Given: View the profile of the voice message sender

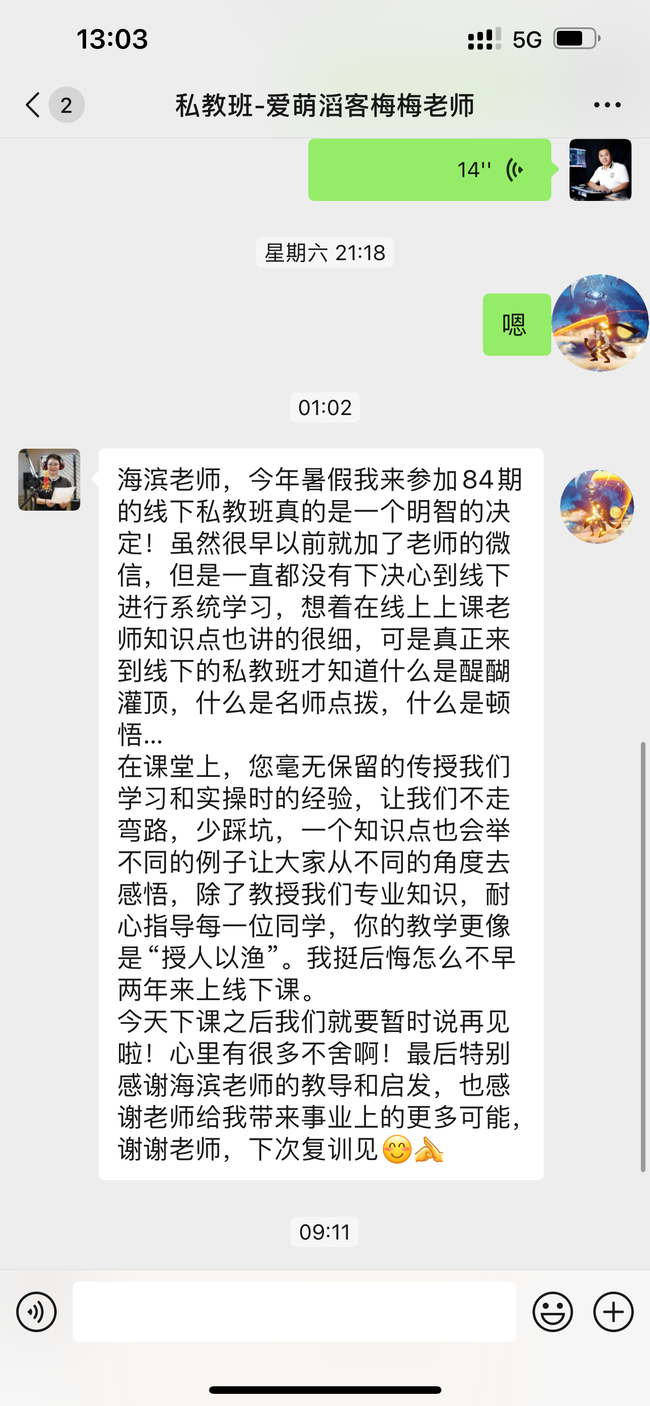Looking at the screenshot, I should point(600,170).
